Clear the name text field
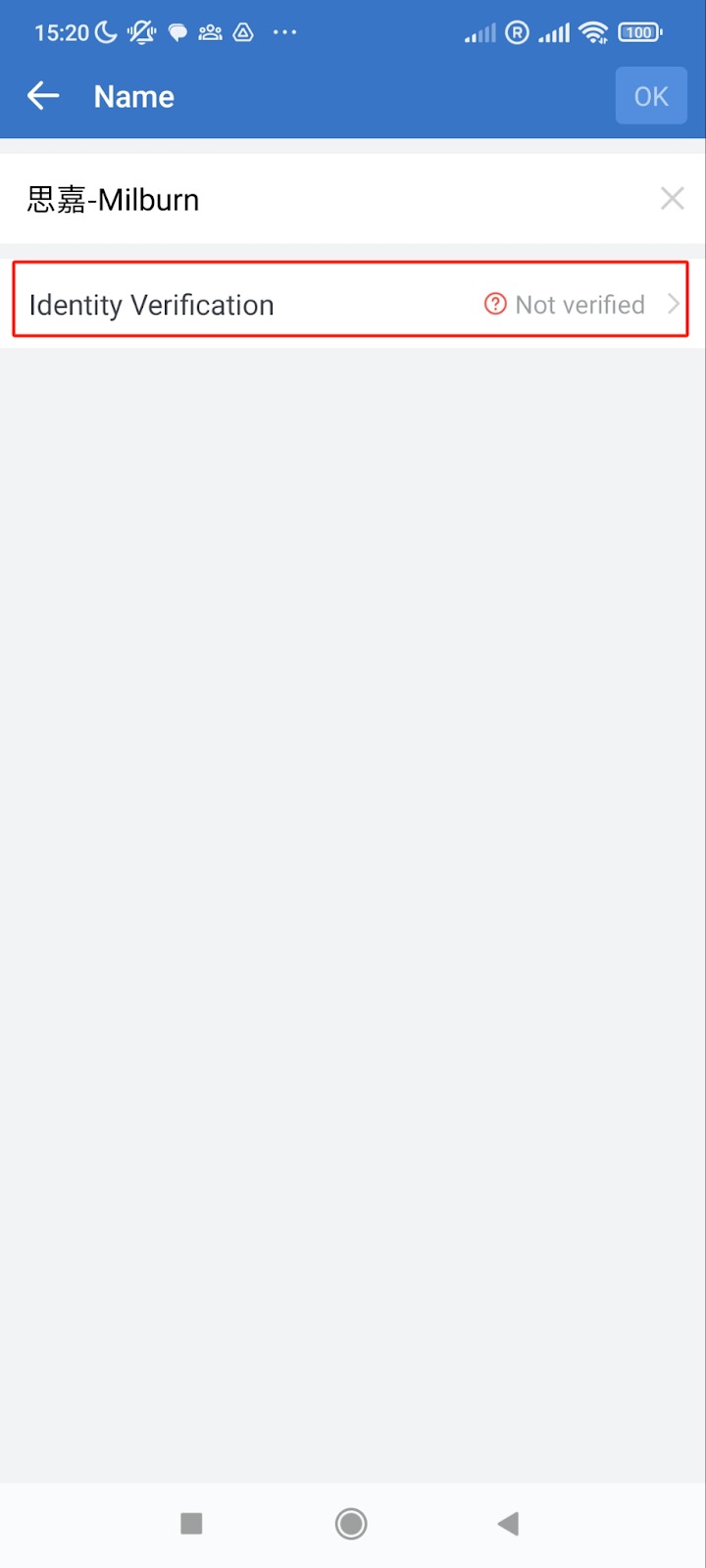706x1568 pixels. point(672,199)
